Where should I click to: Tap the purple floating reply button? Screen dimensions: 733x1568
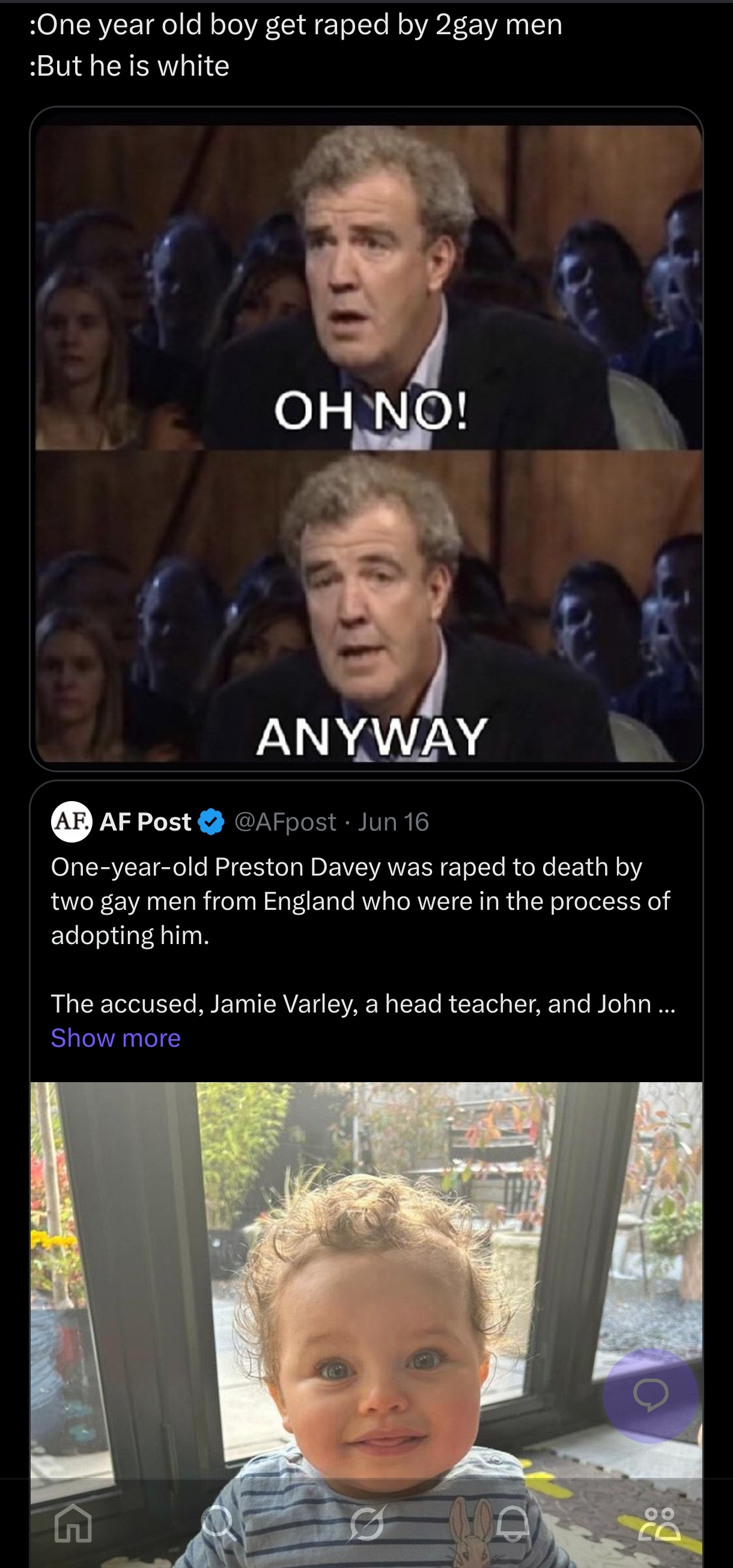[650, 1395]
